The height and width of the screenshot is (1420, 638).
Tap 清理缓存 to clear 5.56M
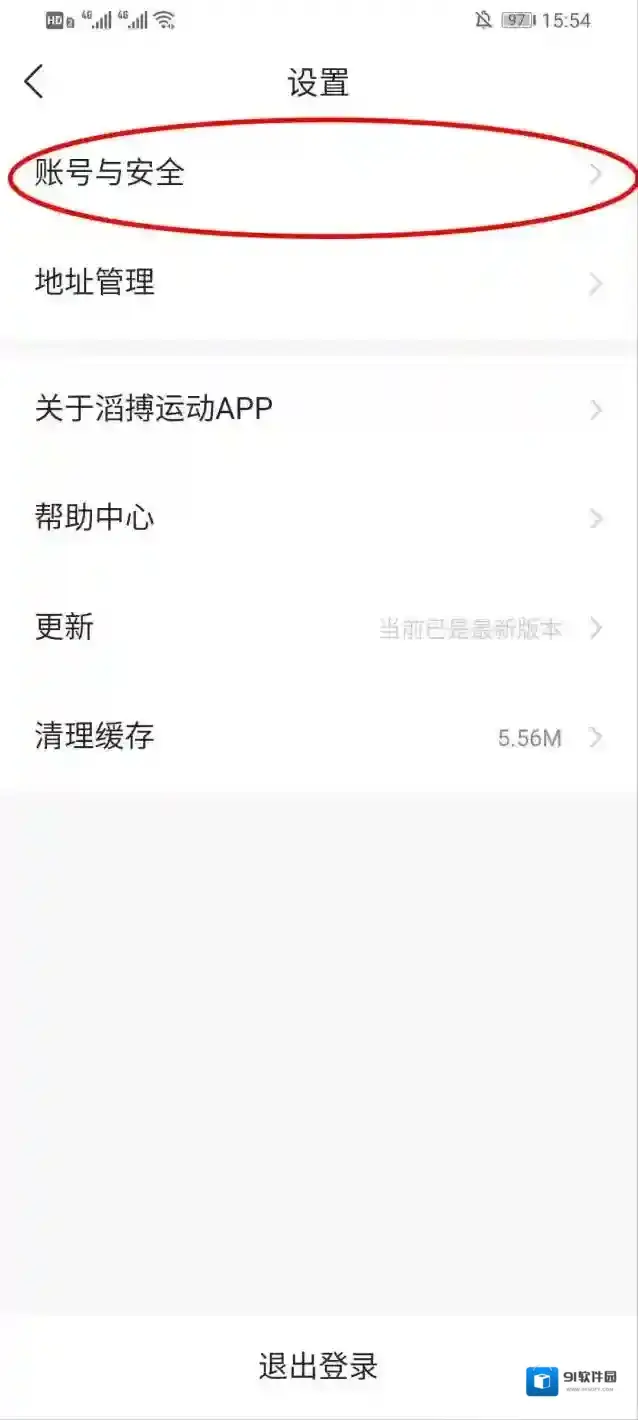click(319, 738)
